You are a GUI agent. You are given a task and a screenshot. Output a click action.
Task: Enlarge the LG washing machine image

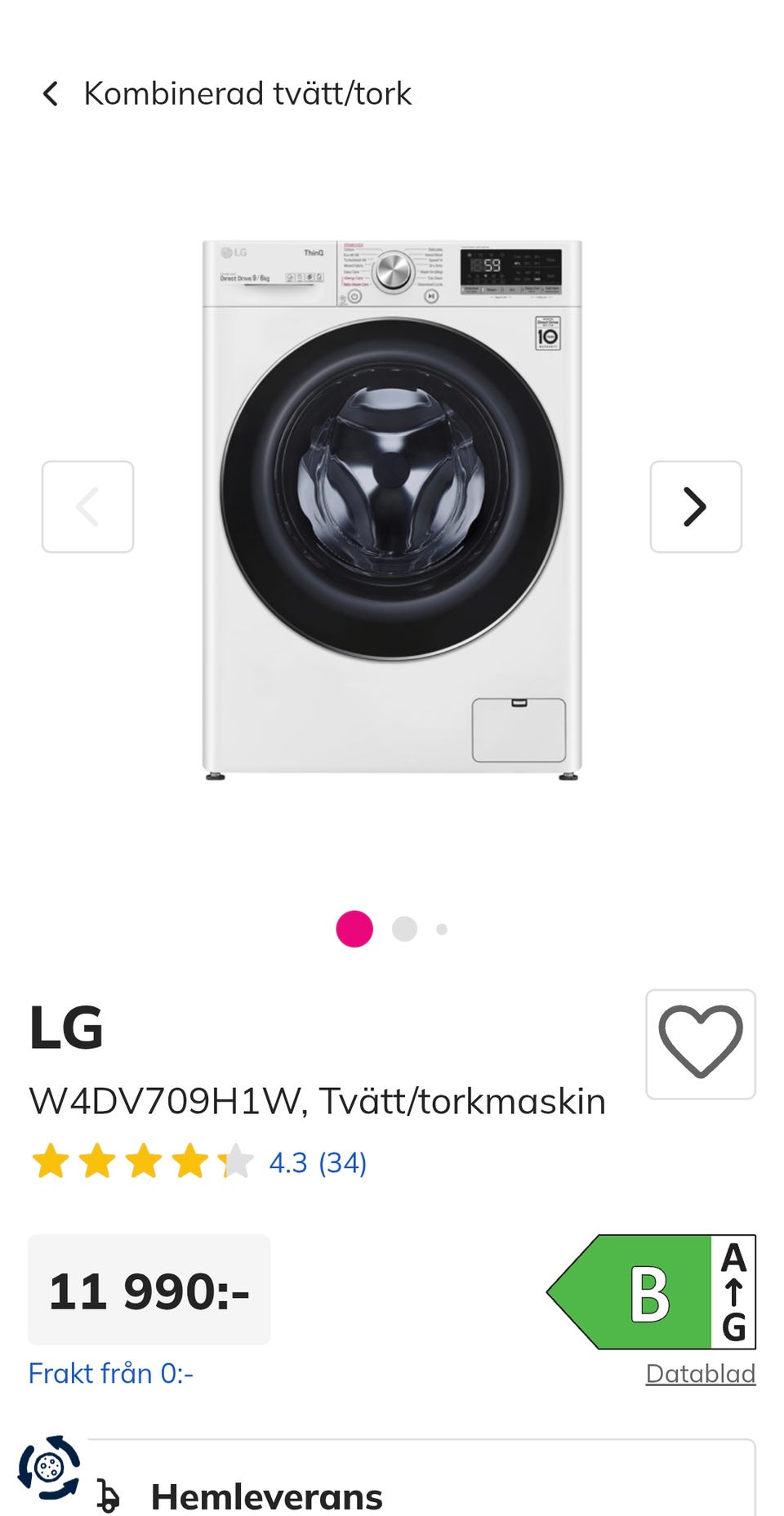(392, 506)
